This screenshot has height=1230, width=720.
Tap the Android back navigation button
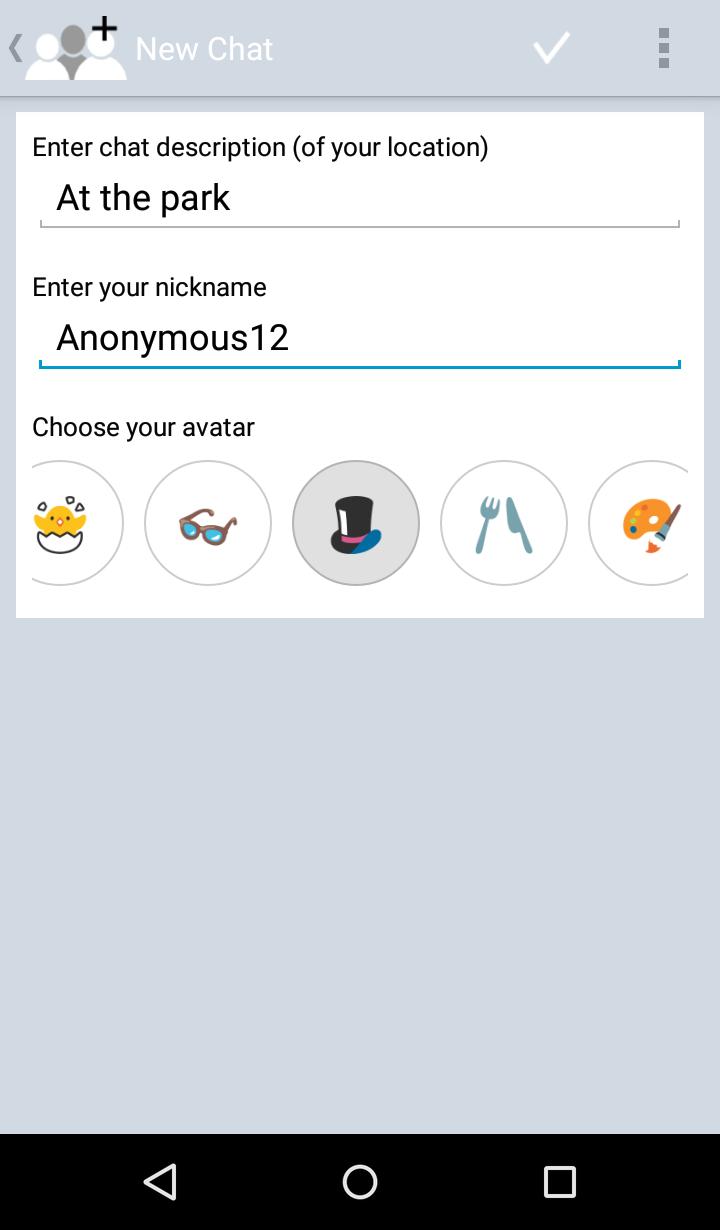point(159,1182)
